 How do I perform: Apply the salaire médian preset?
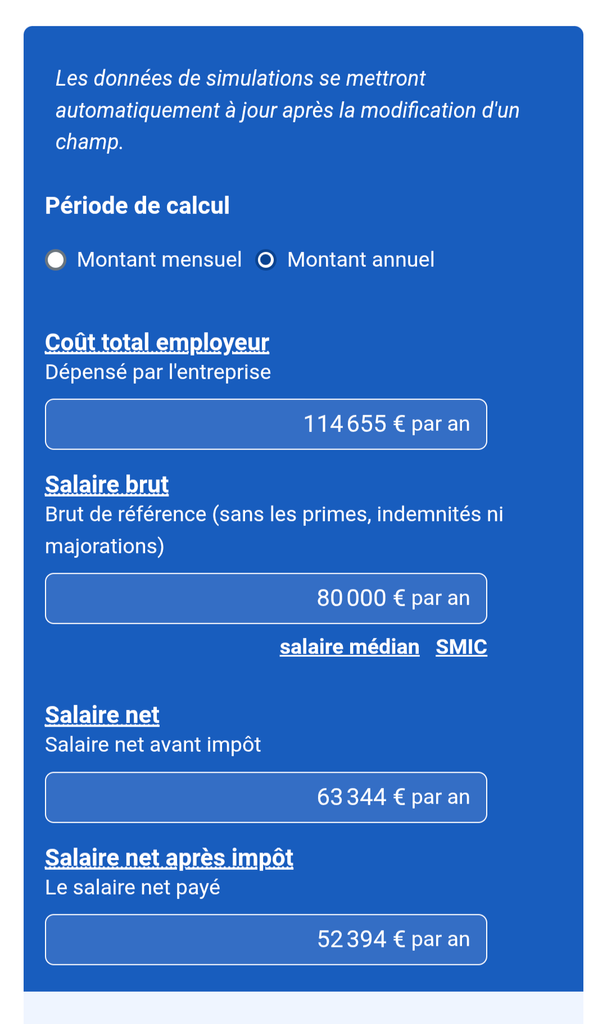coord(349,647)
